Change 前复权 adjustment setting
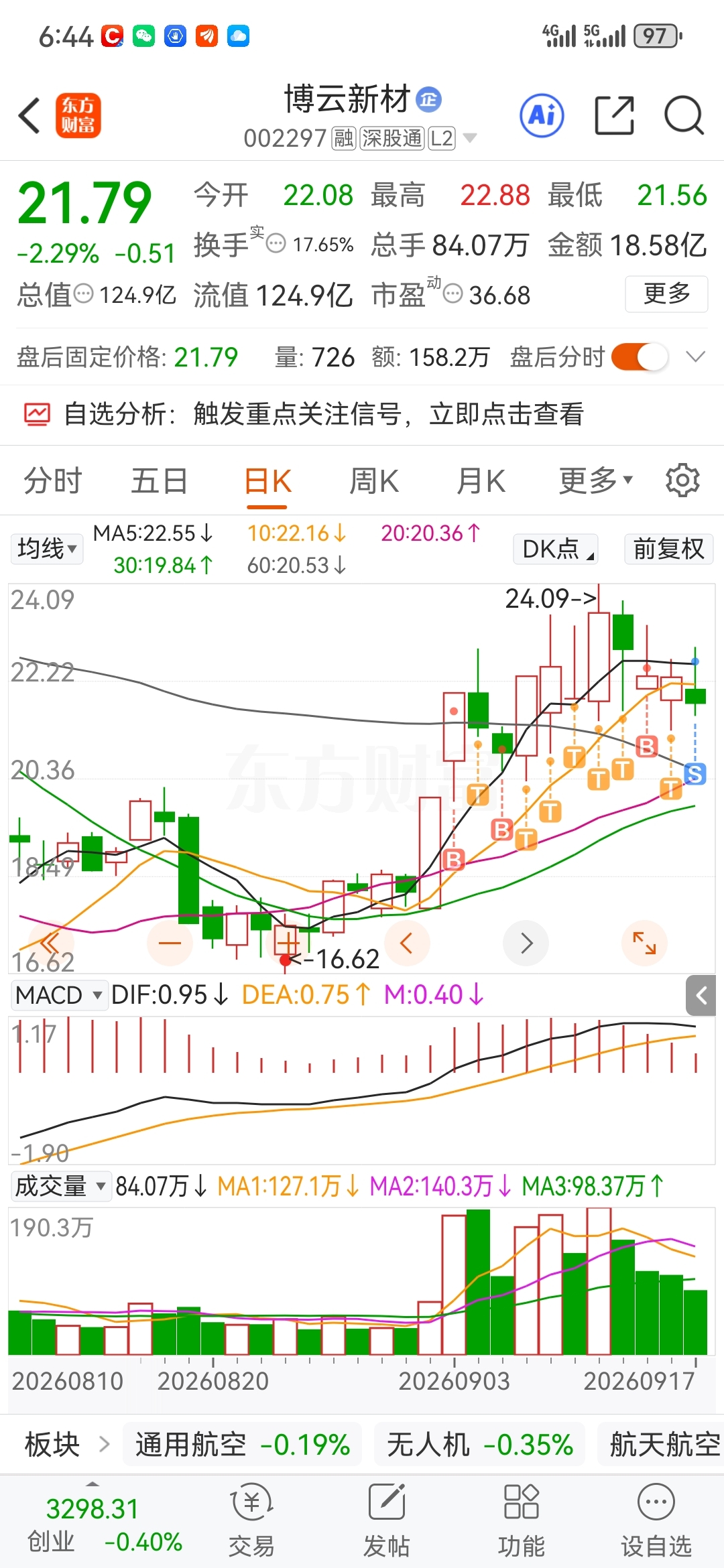724x1568 pixels. [x=669, y=549]
